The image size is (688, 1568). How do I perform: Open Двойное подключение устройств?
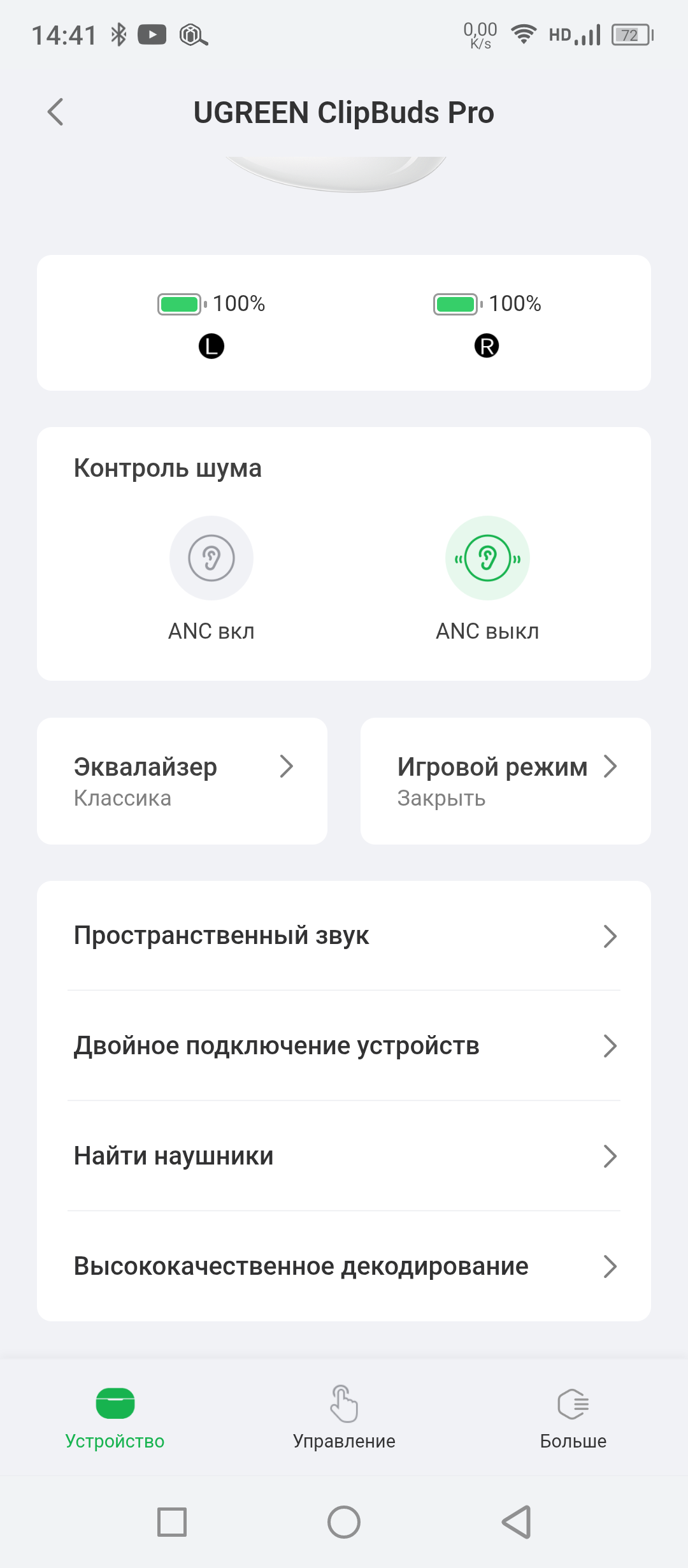point(344,1046)
